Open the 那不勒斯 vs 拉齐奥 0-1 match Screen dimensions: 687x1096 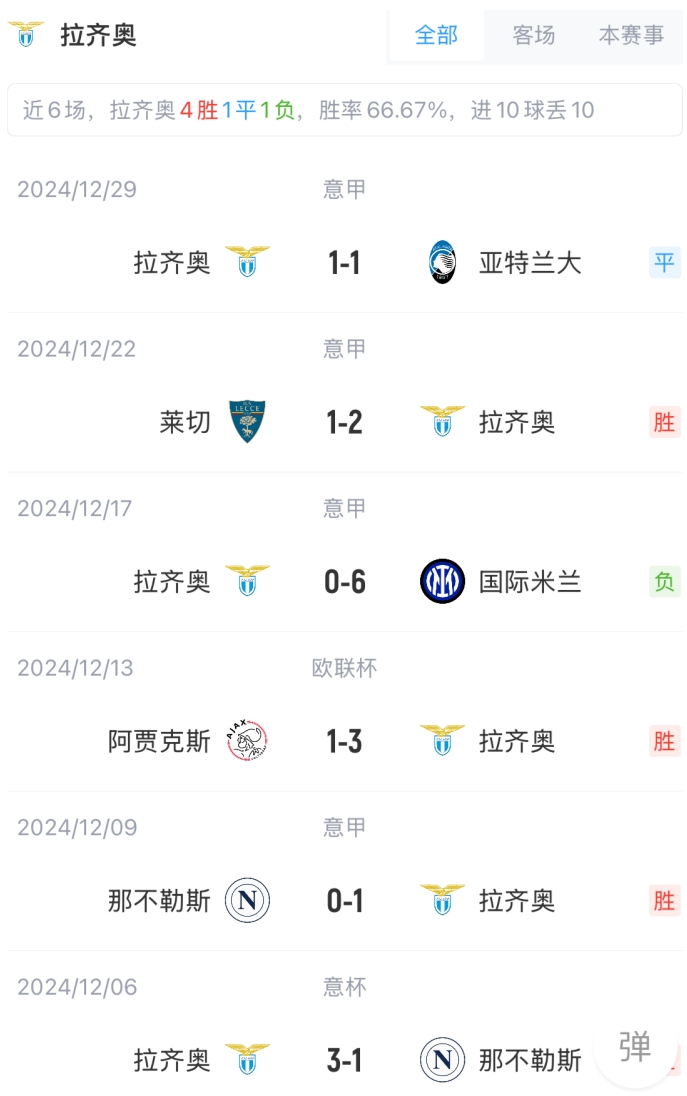coord(344,900)
